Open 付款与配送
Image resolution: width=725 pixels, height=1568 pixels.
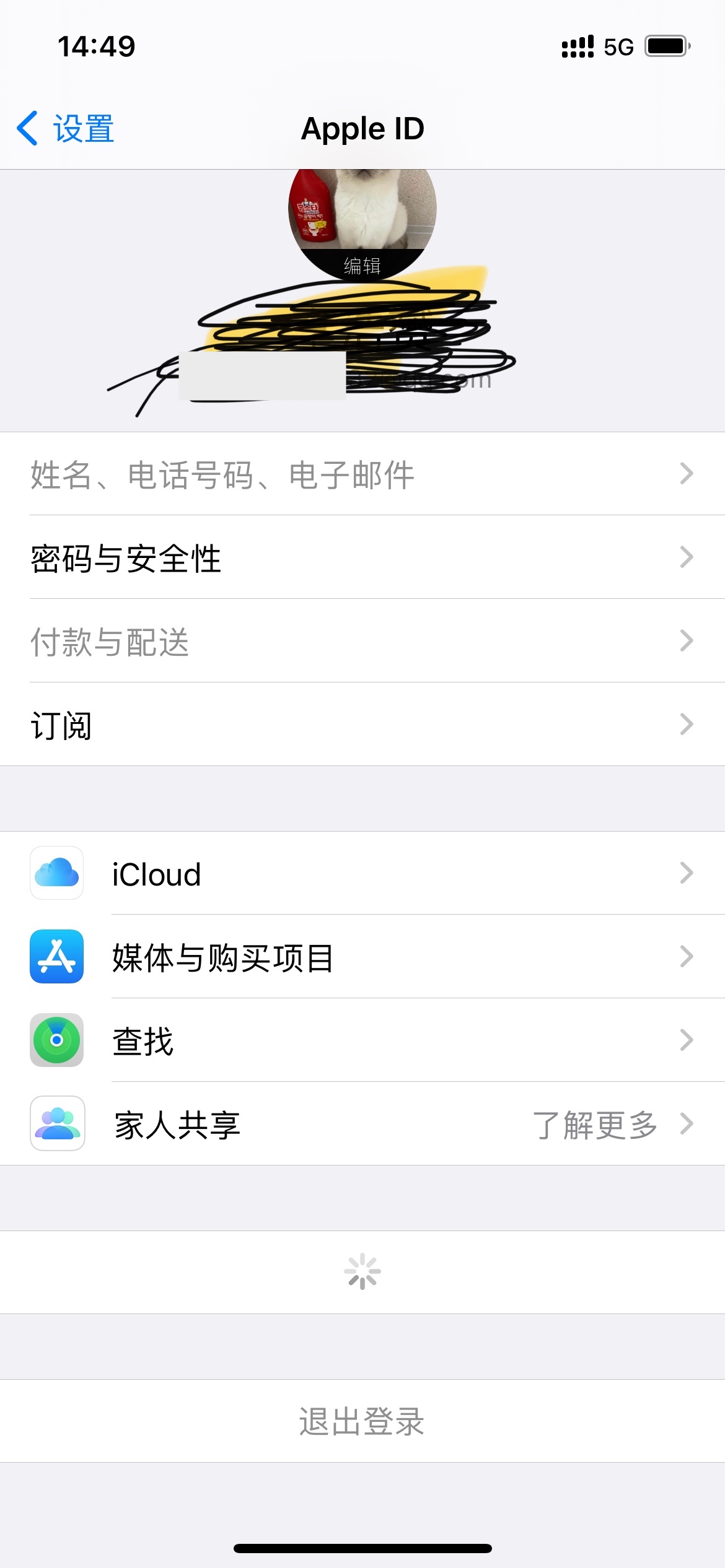pos(362,642)
